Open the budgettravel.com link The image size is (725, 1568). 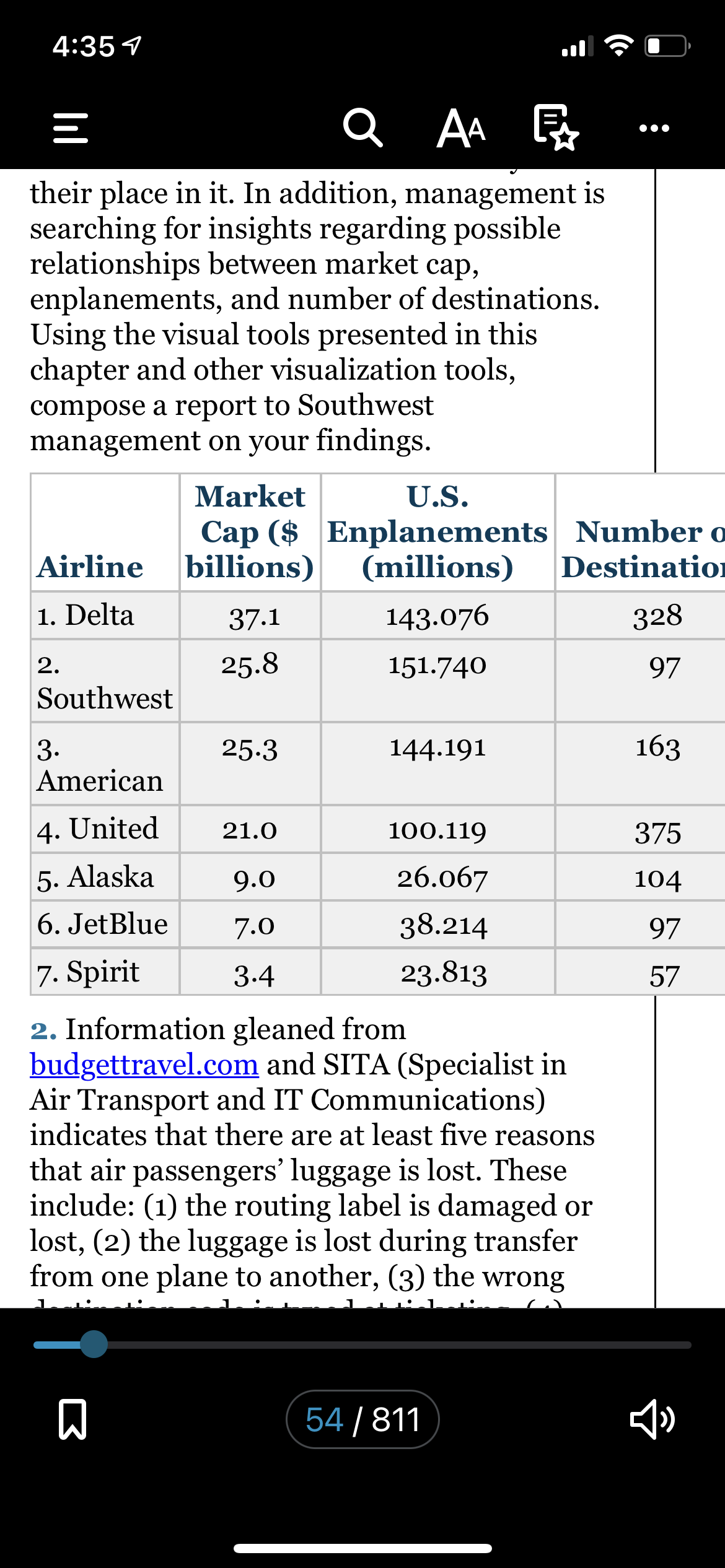pyautogui.click(x=144, y=1065)
